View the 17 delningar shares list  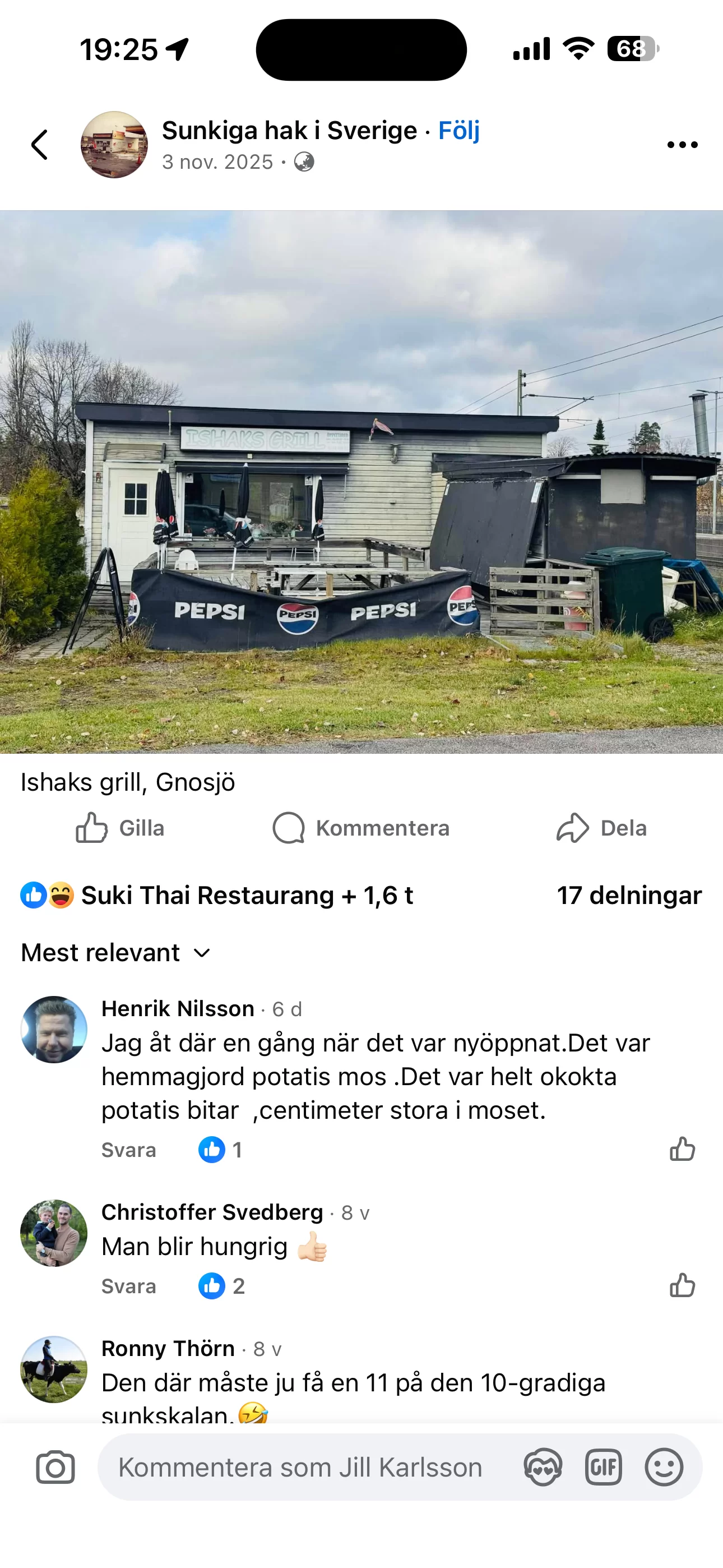coord(629,896)
